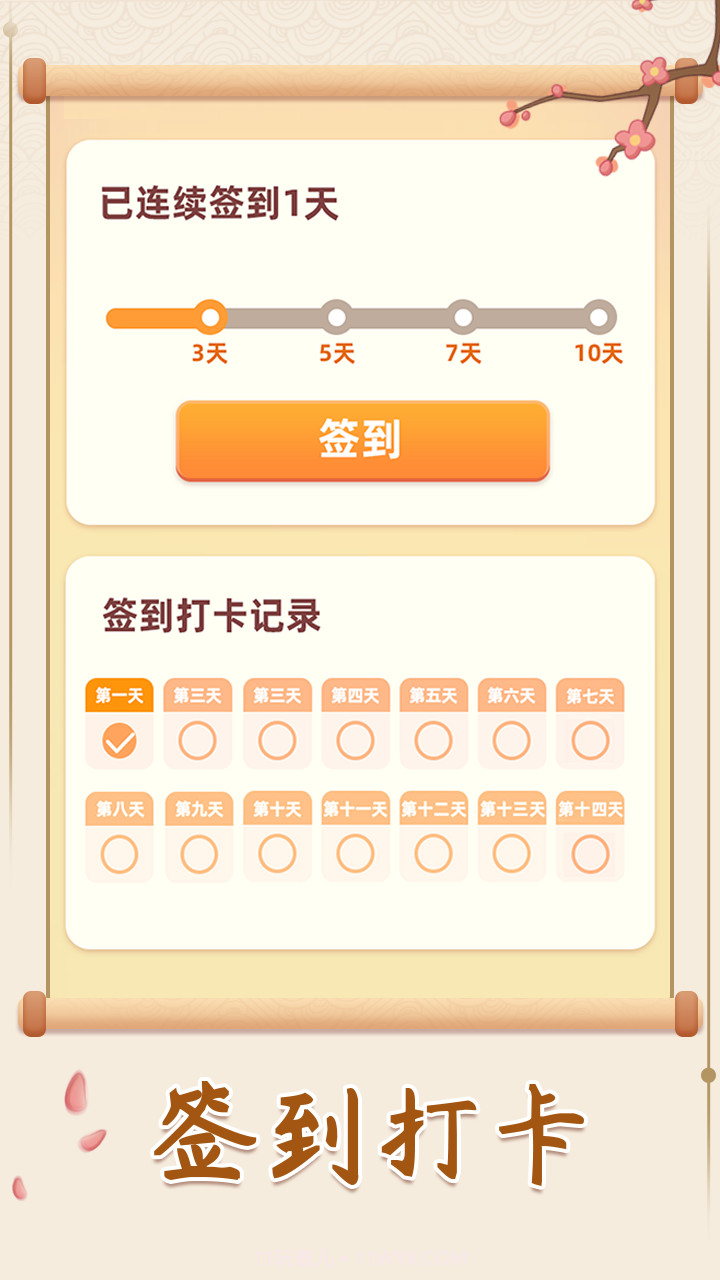The image size is (720, 1280).
Task: Click the circle icon under 第七天
Action: pyautogui.click(x=590, y=741)
